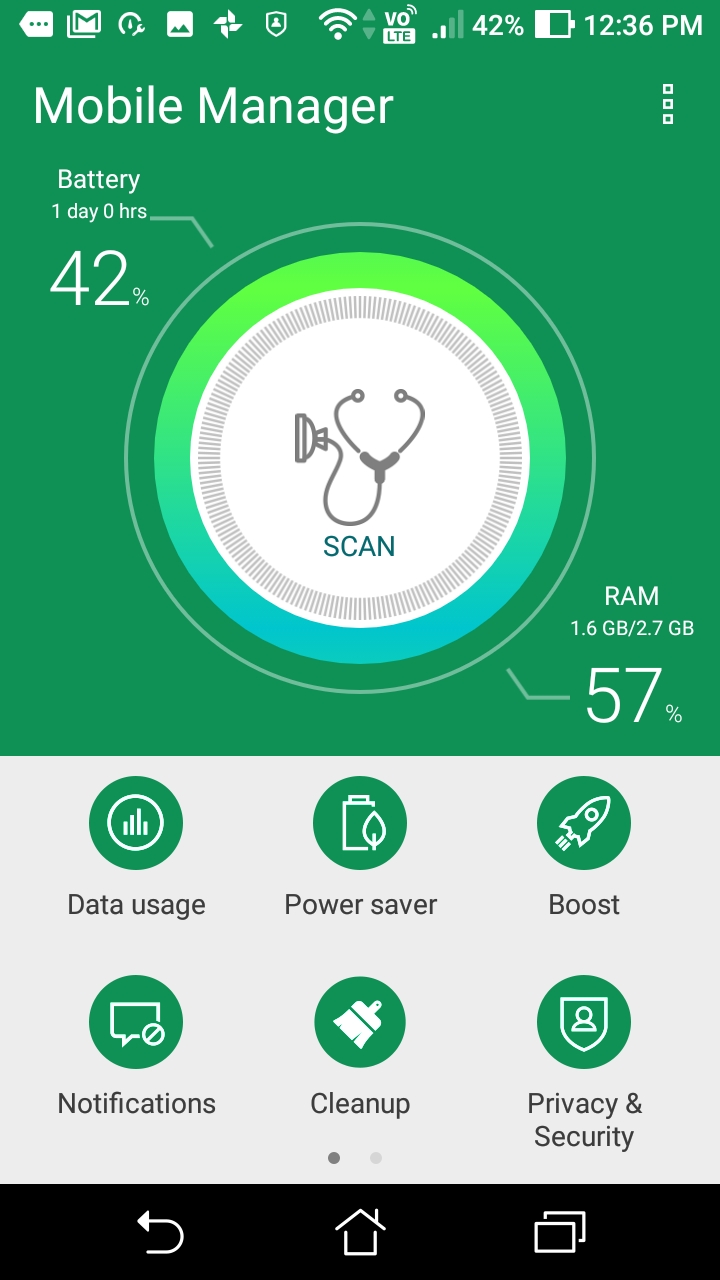Screen dimensions: 720x1280
Task: Select the second page indicator dot
Action: coord(376,1158)
